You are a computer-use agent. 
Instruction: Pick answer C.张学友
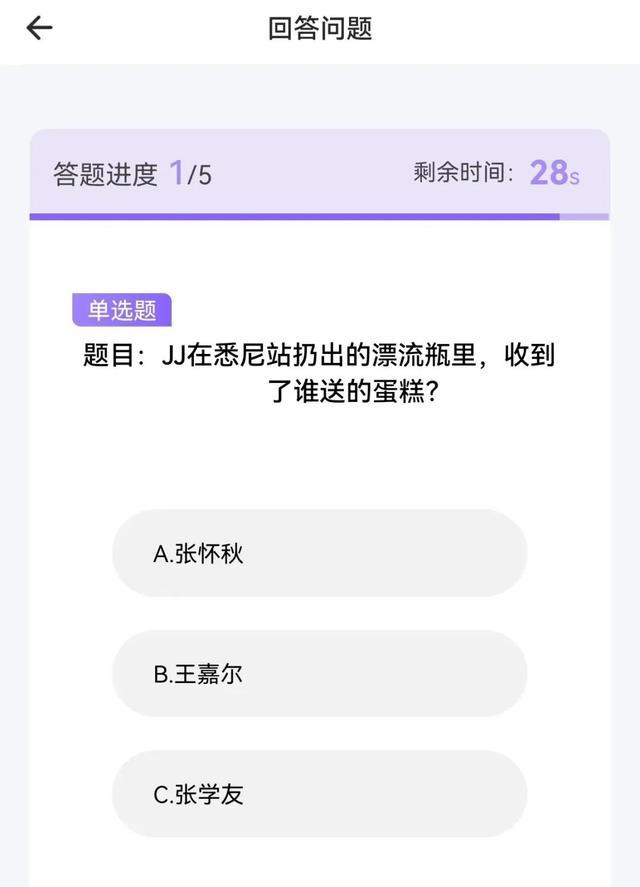(319, 794)
